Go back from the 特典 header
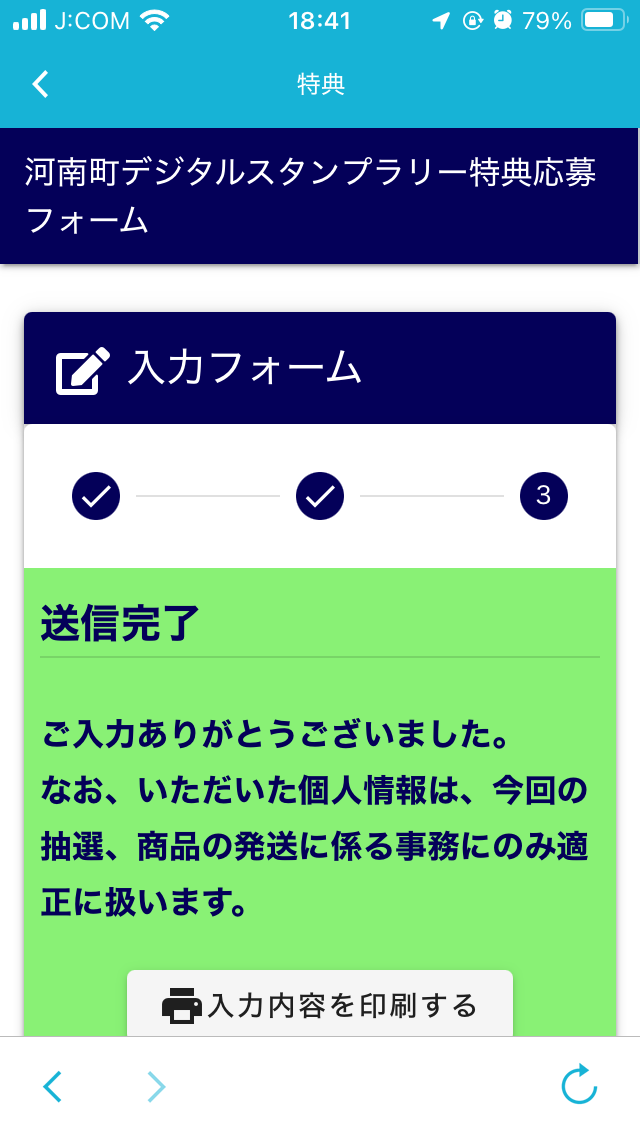This screenshot has width=640, height=1136. pos(41,84)
